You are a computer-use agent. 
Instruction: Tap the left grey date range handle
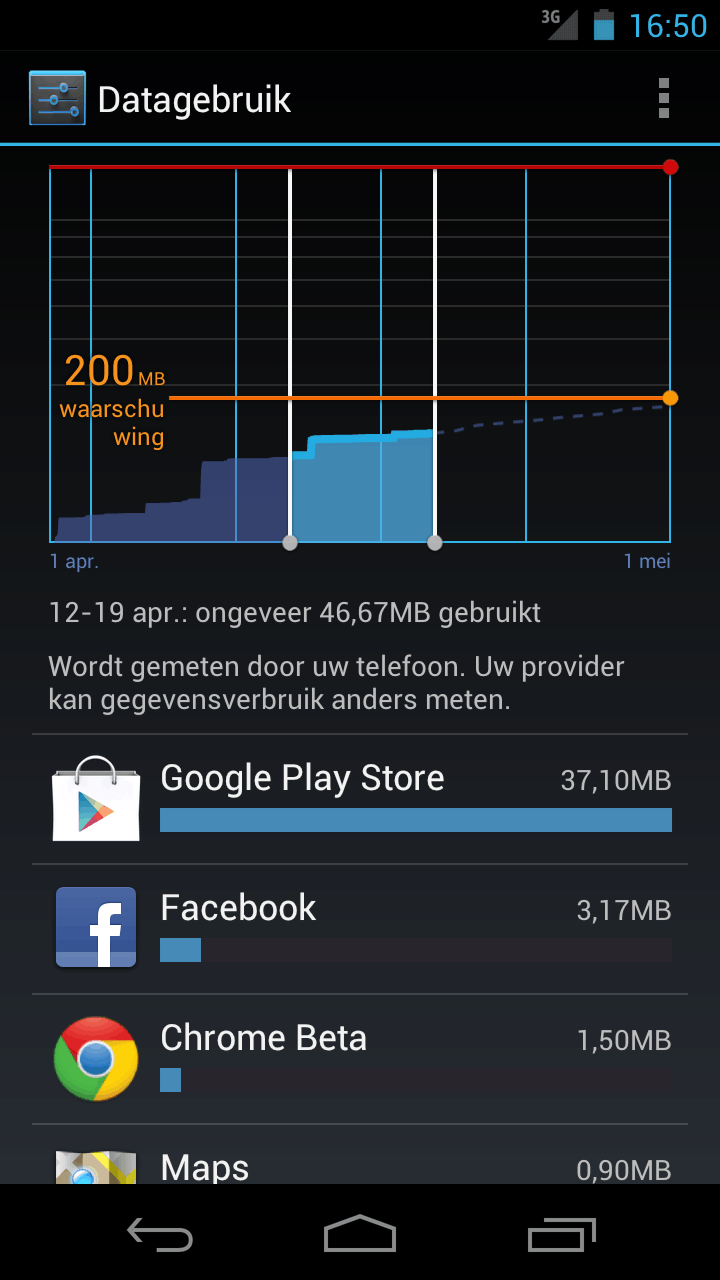pos(290,543)
